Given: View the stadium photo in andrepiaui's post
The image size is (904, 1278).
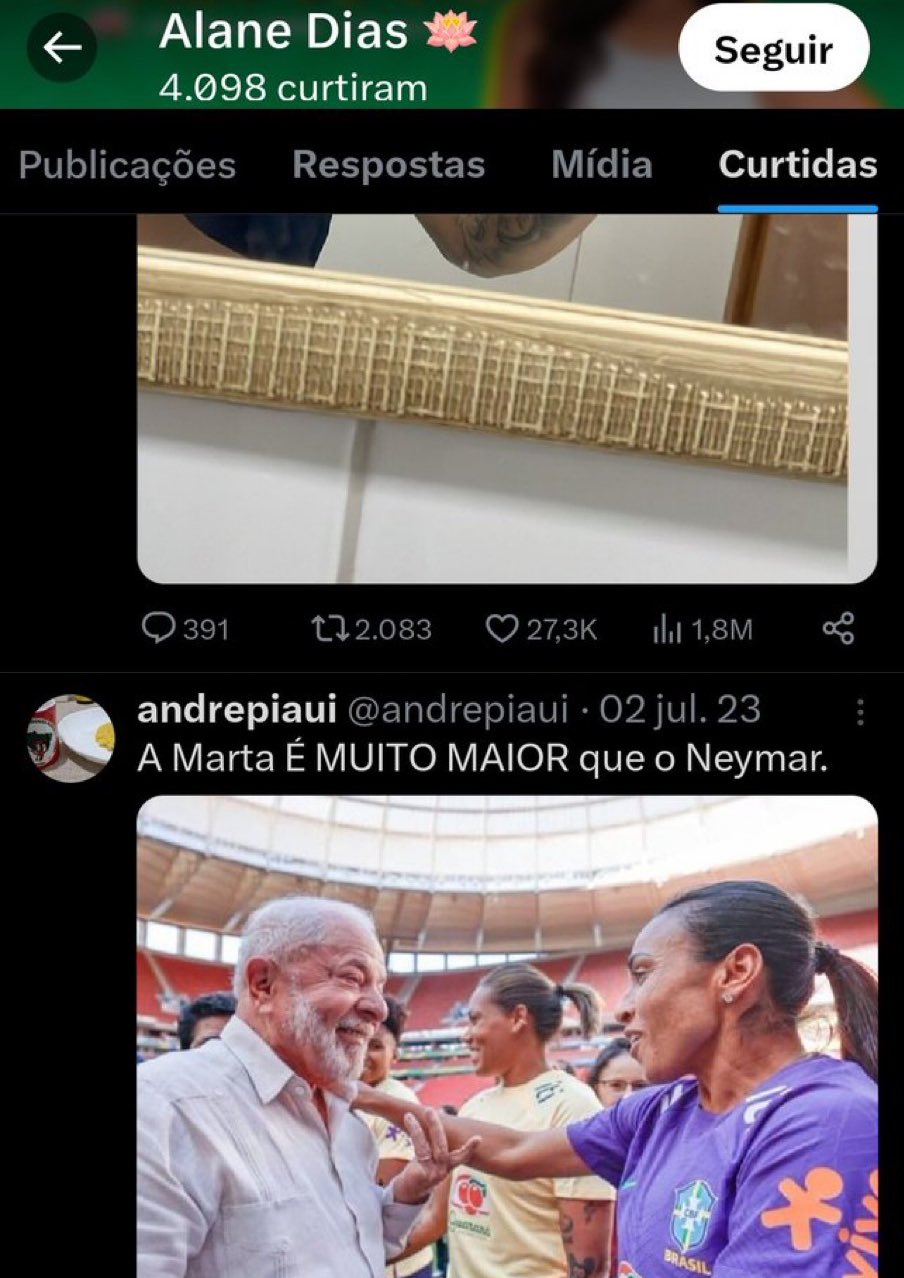Looking at the screenshot, I should point(506,1035).
